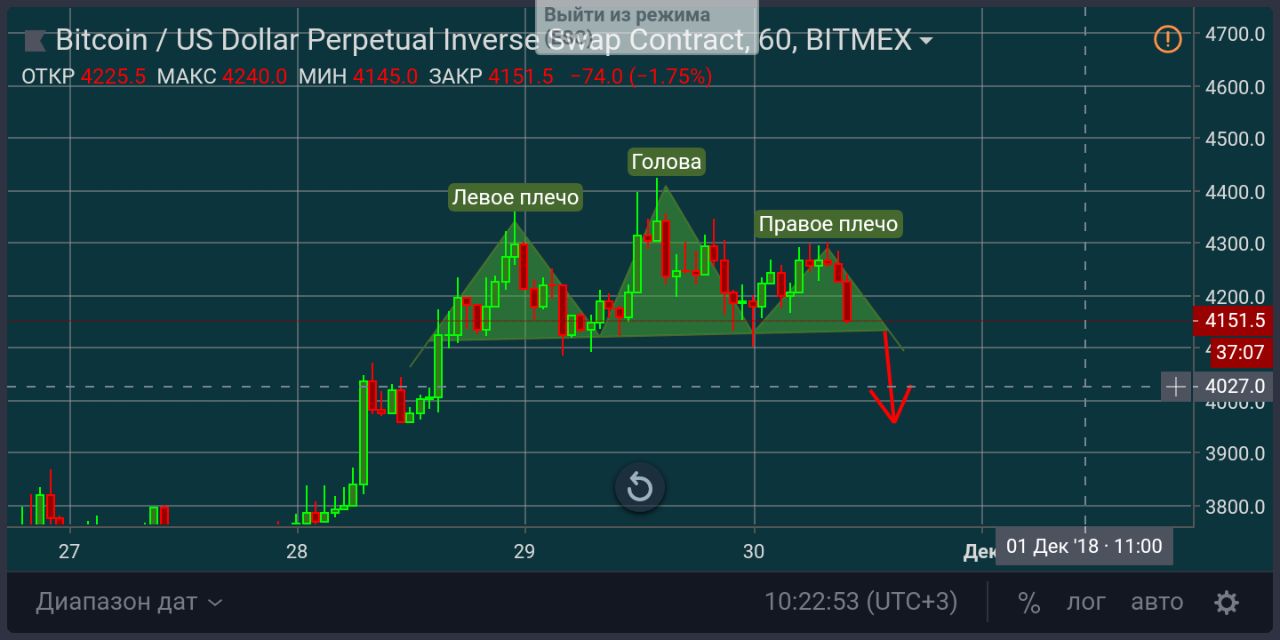The width and height of the screenshot is (1280, 640).
Task: Select the Правое плечо label
Action: pos(828,223)
